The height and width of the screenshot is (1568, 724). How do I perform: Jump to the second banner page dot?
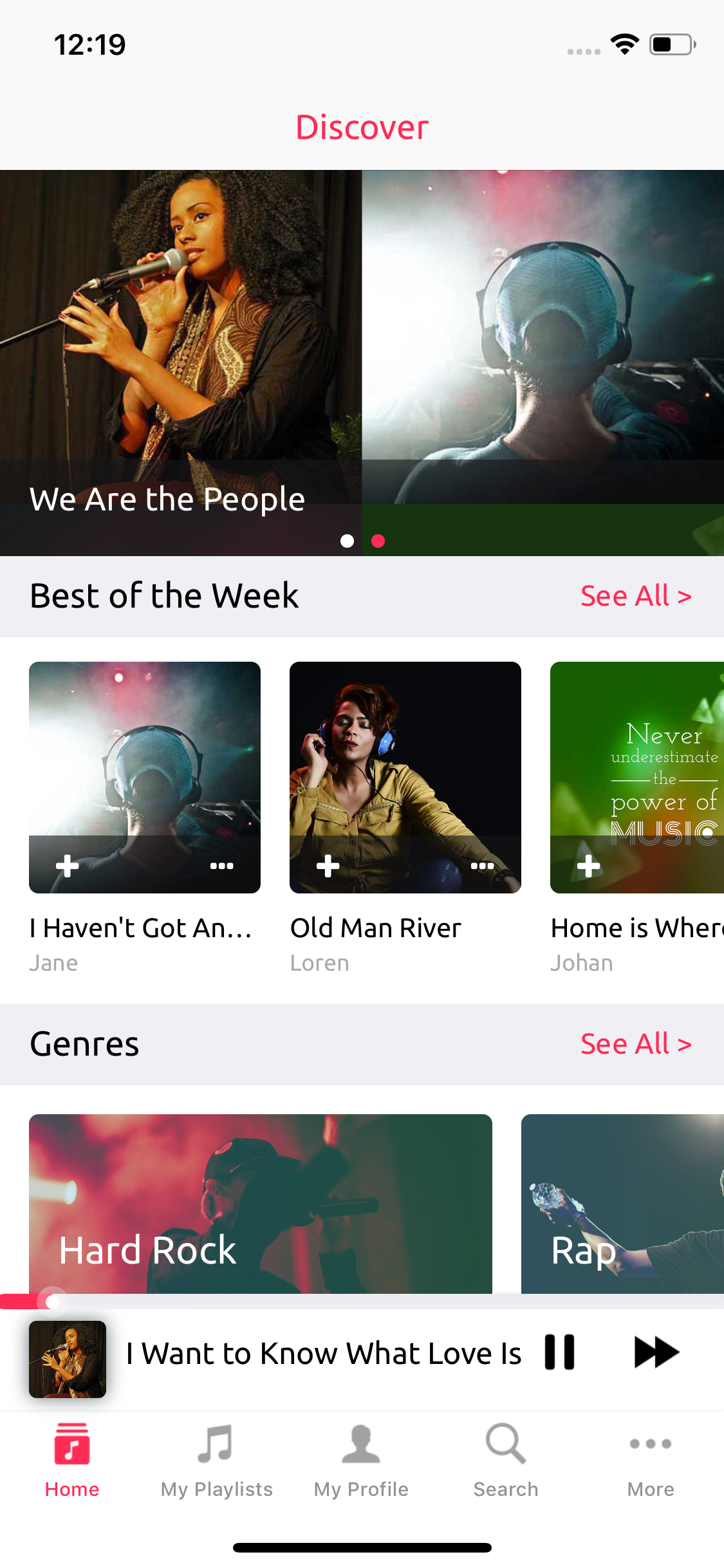click(x=378, y=541)
